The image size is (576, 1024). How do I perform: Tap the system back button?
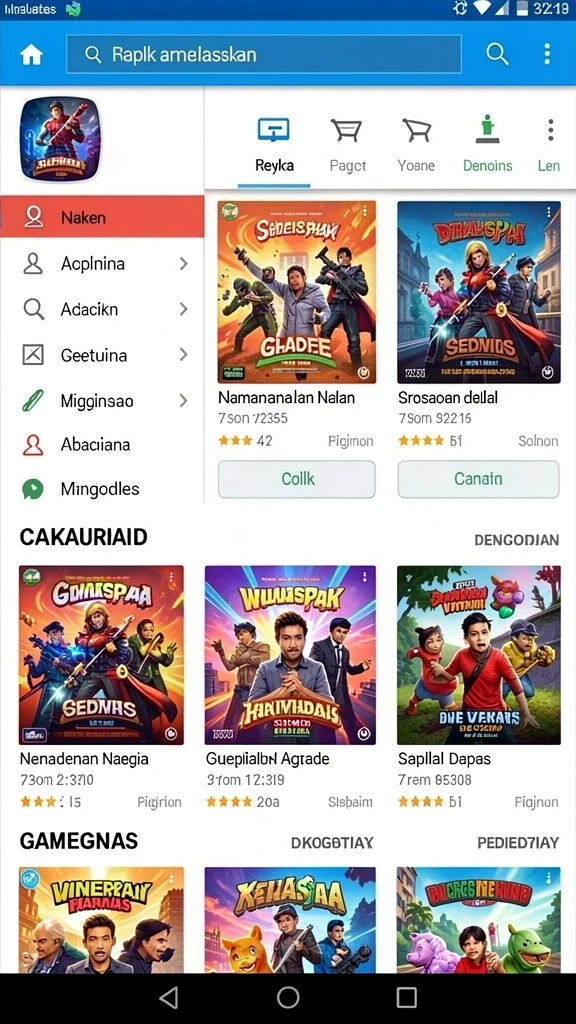click(x=169, y=997)
